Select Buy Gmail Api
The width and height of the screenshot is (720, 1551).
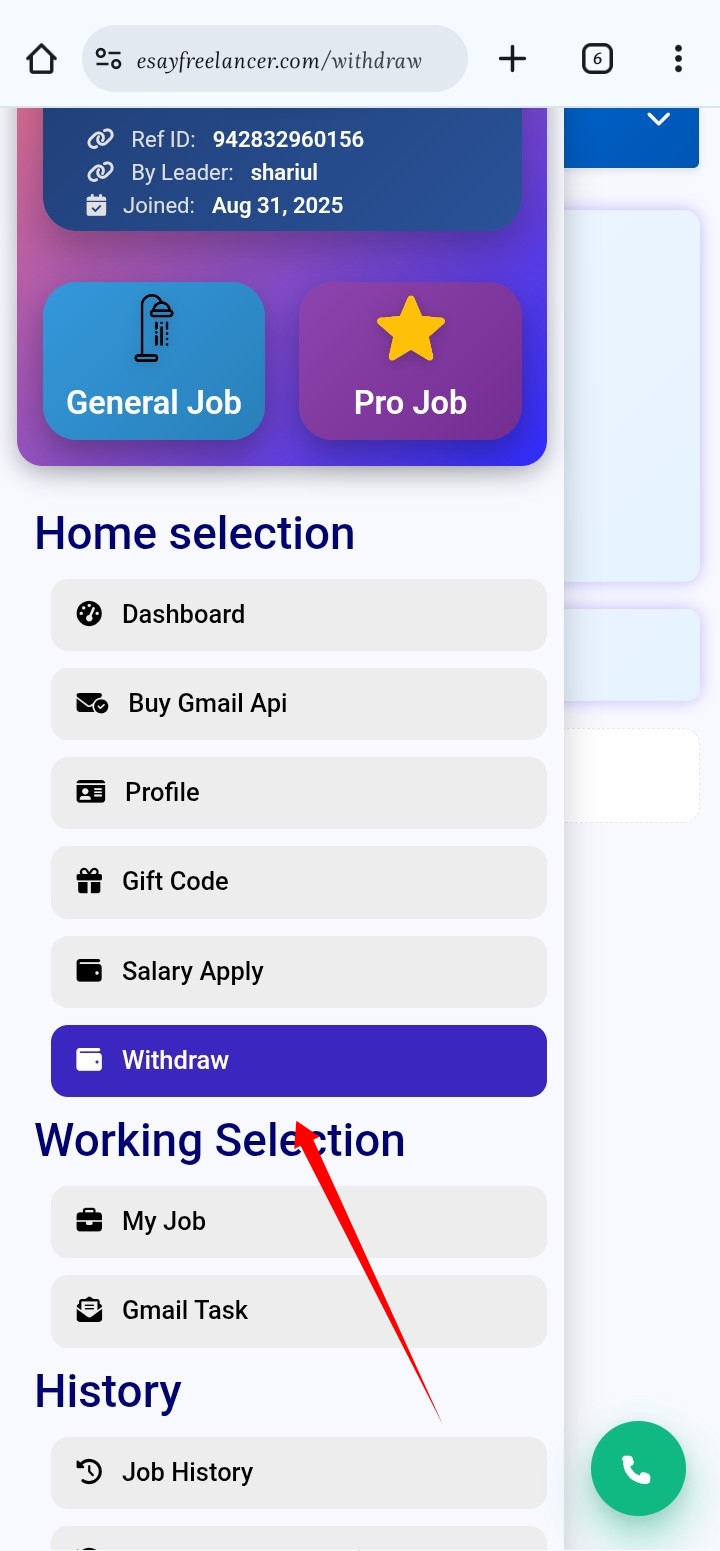click(x=298, y=703)
